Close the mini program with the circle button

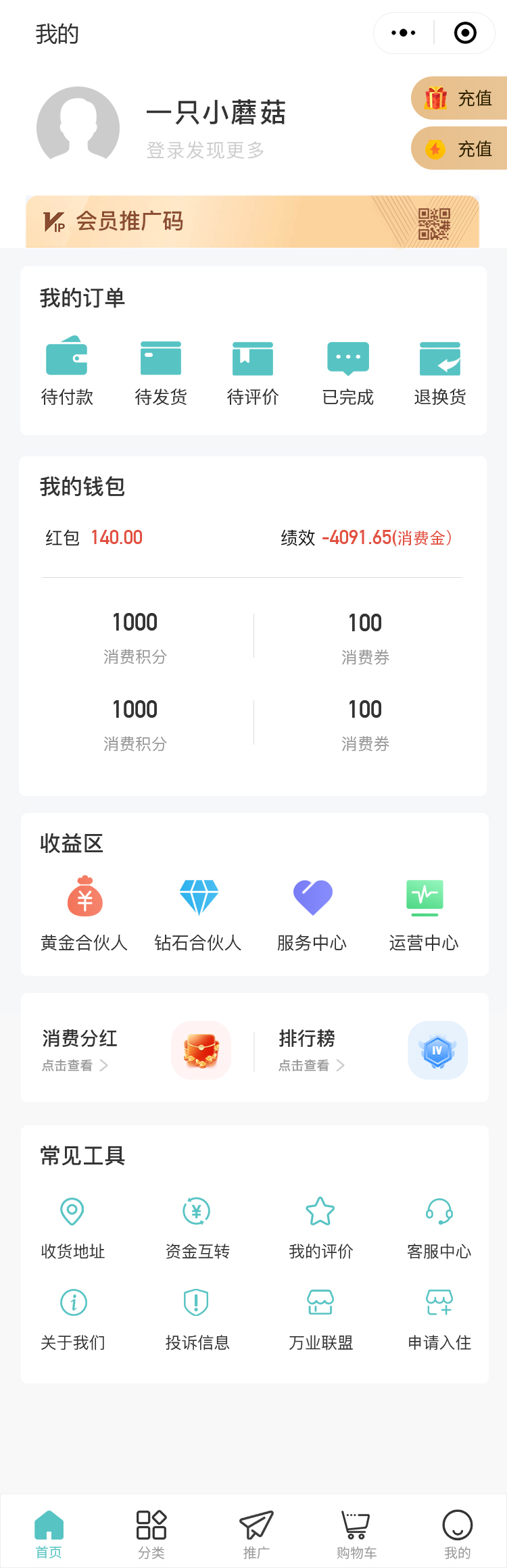(465, 33)
